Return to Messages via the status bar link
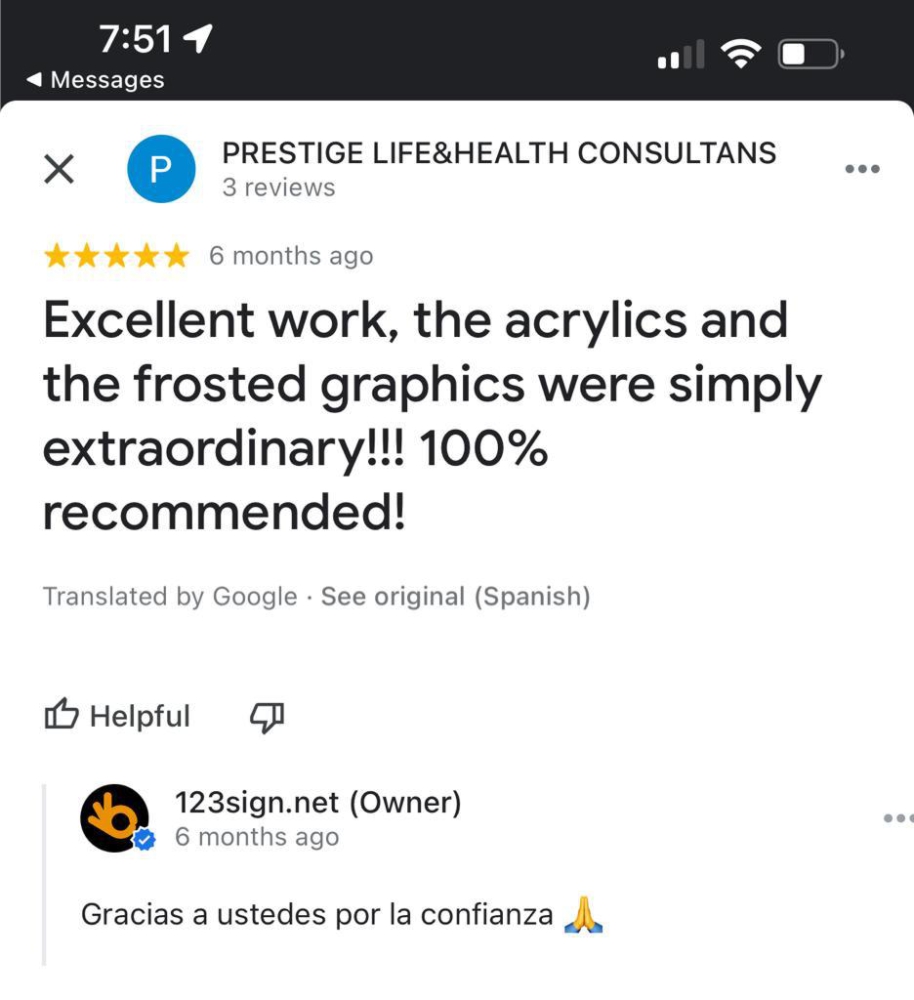Screen dimensions: 914x1000 pos(96,80)
